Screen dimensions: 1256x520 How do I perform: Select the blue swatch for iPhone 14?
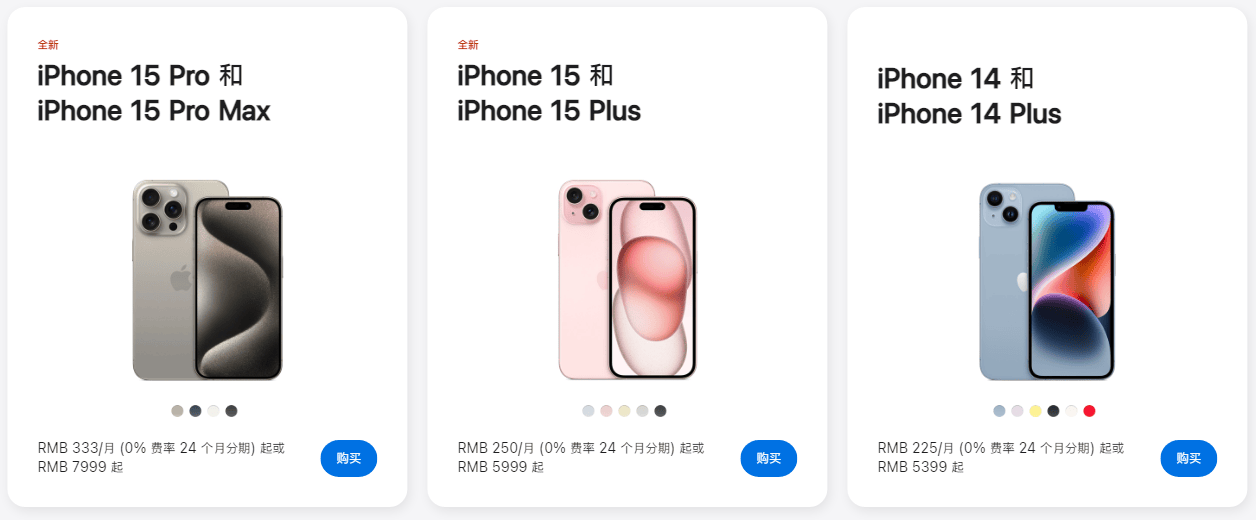[999, 411]
